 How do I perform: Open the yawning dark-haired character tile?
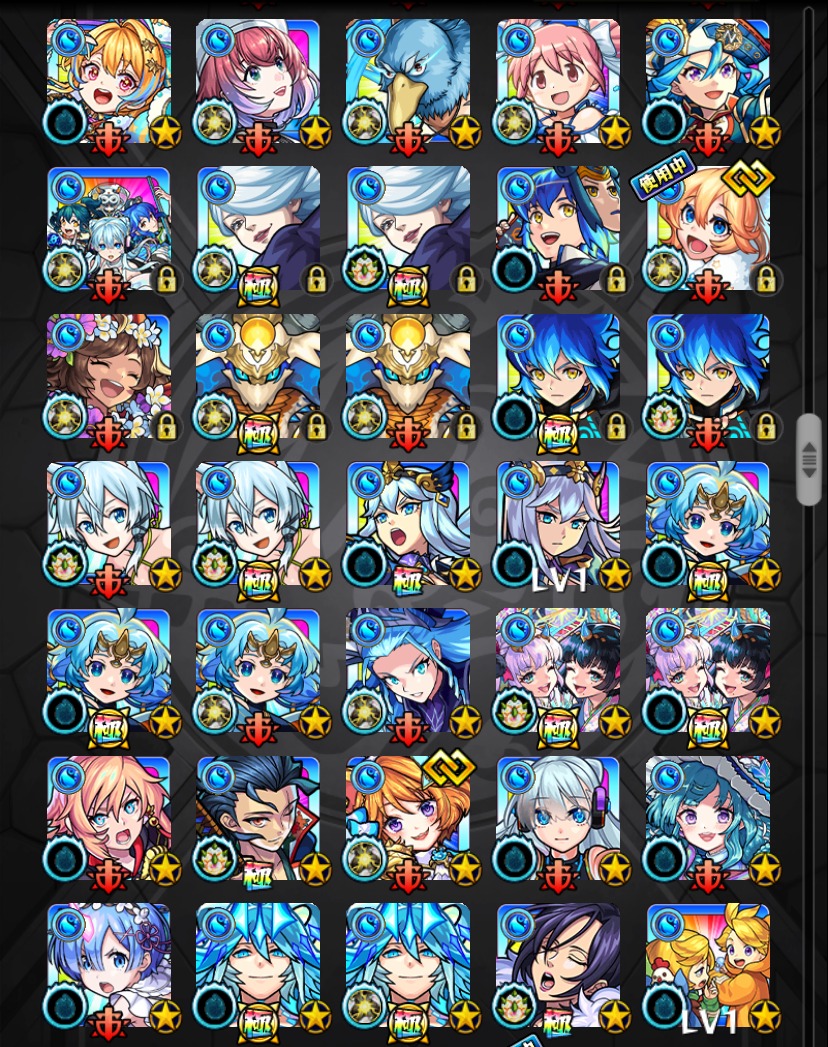[558, 967]
